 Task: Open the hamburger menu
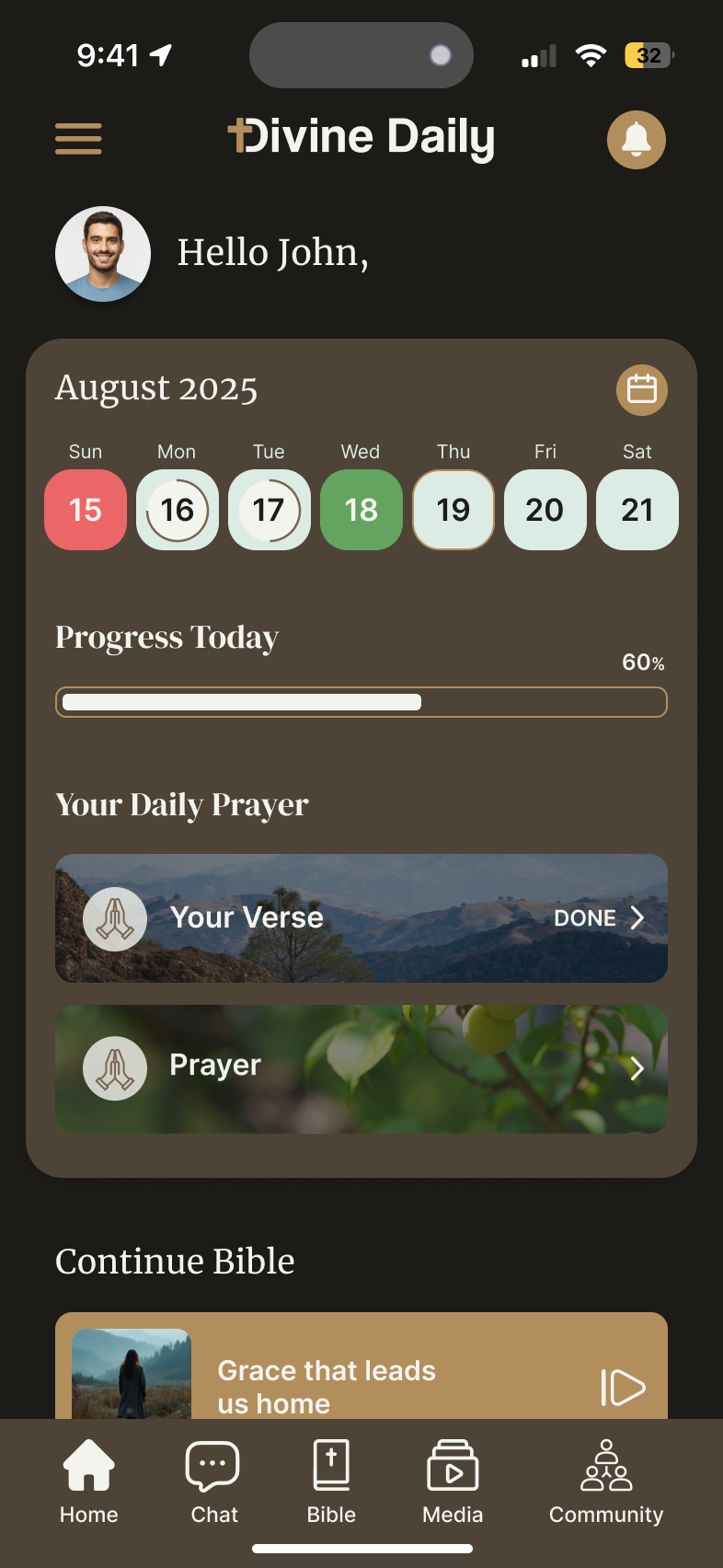[x=78, y=139]
